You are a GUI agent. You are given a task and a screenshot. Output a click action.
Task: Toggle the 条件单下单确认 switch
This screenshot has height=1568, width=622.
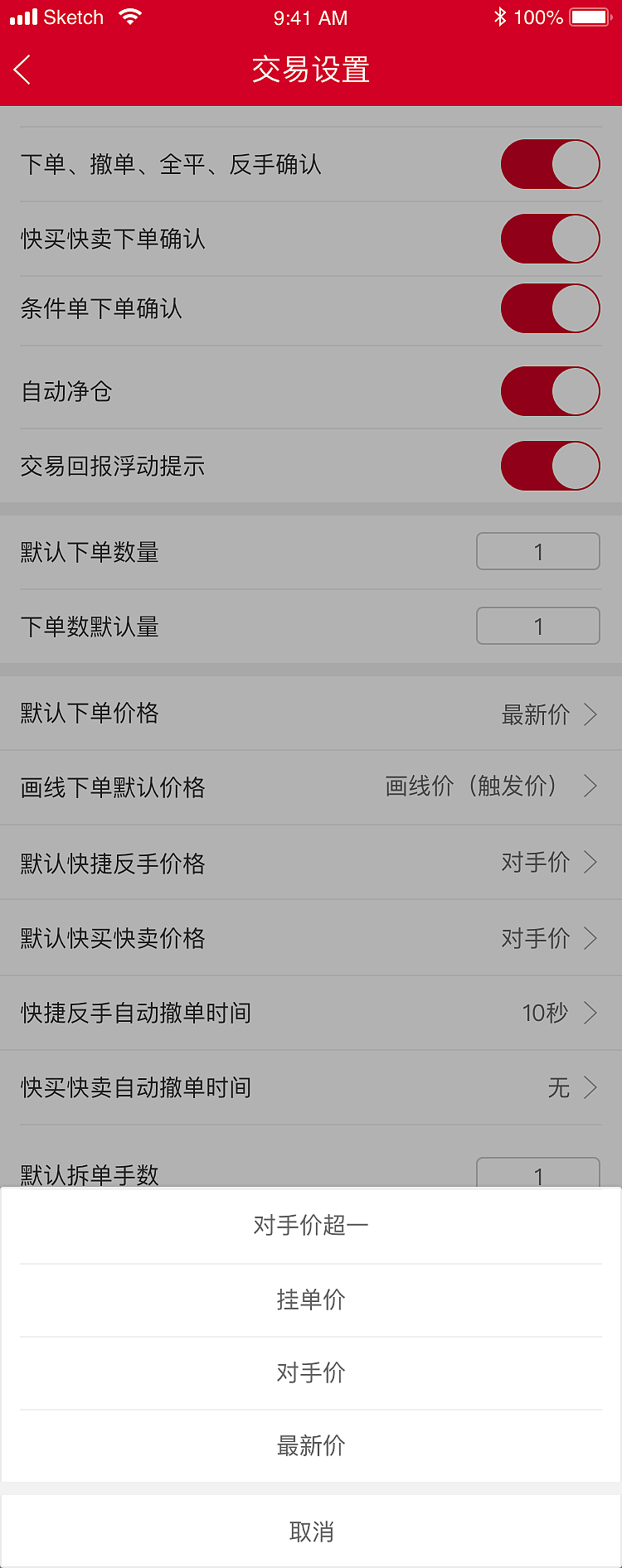click(550, 308)
